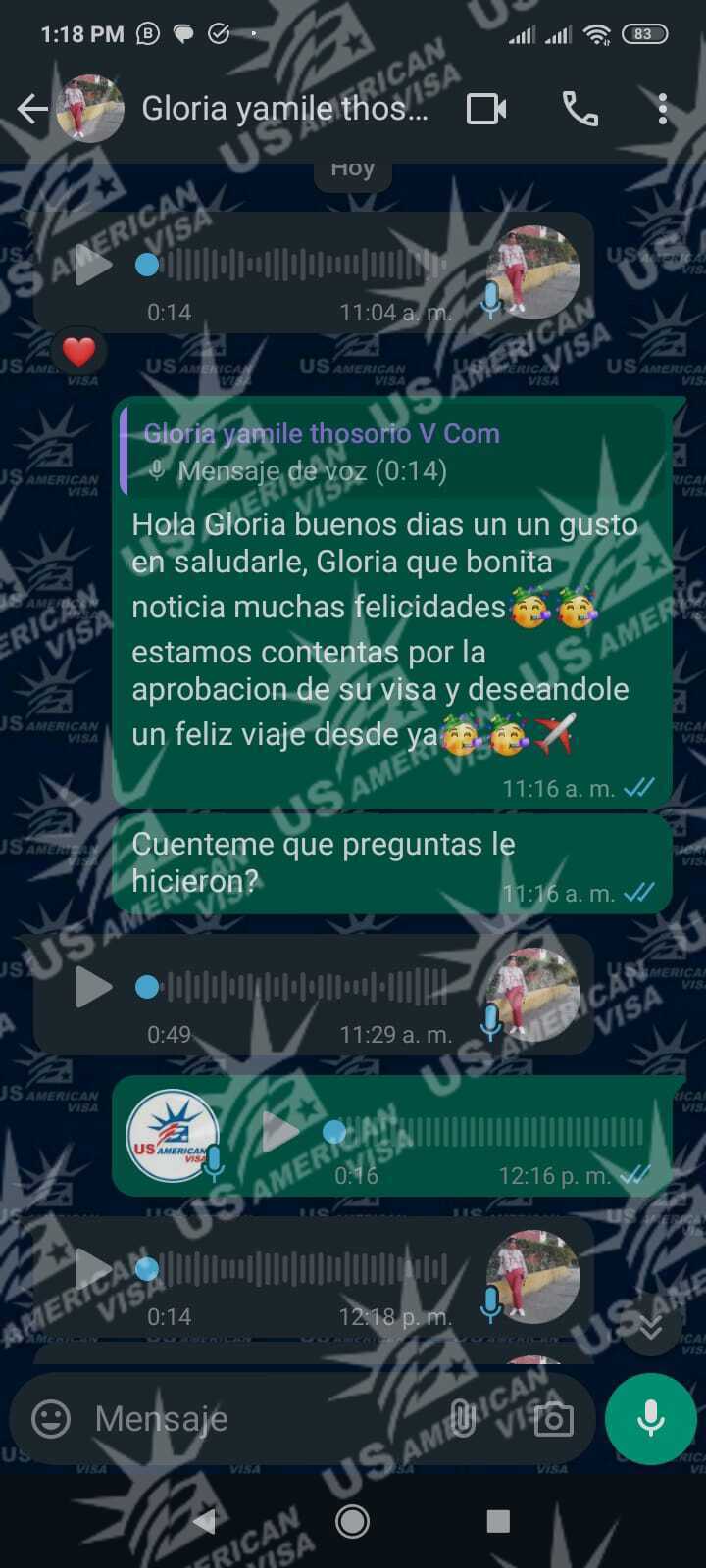Play the 0:49 voice message
The image size is (706, 1568).
pyautogui.click(x=94, y=987)
